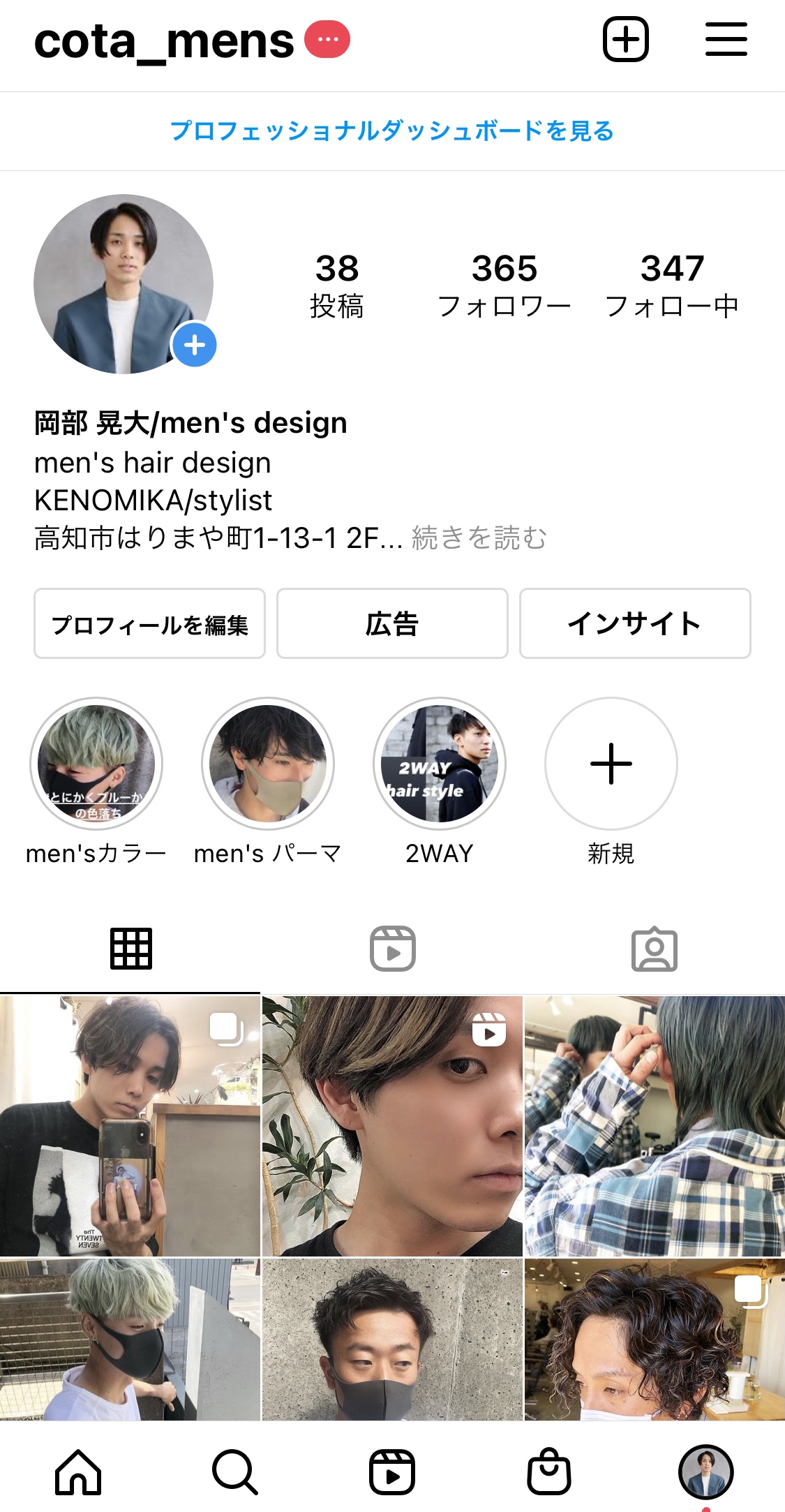
Task: Open the mirror selfie post with phone
Action: click(130, 1126)
